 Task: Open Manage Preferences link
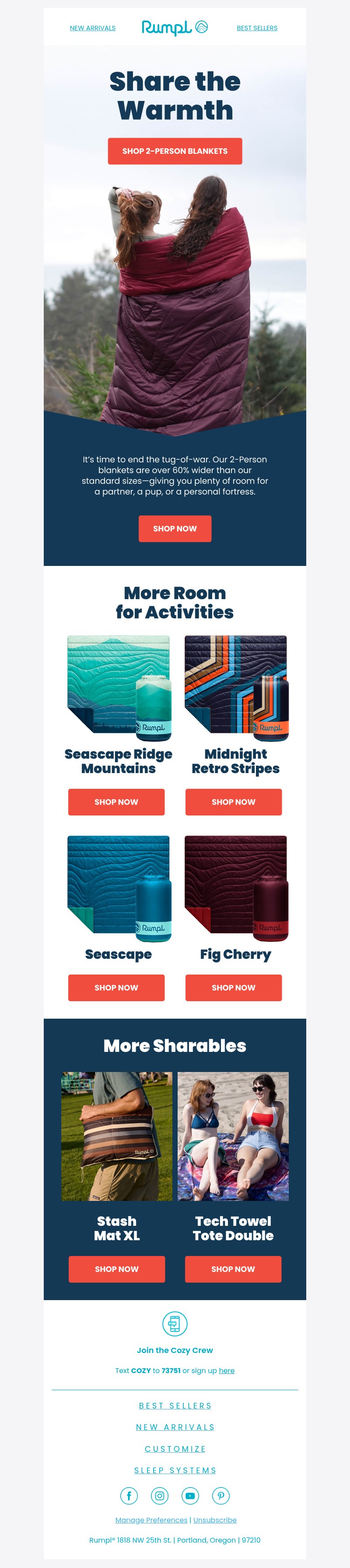(151, 1520)
